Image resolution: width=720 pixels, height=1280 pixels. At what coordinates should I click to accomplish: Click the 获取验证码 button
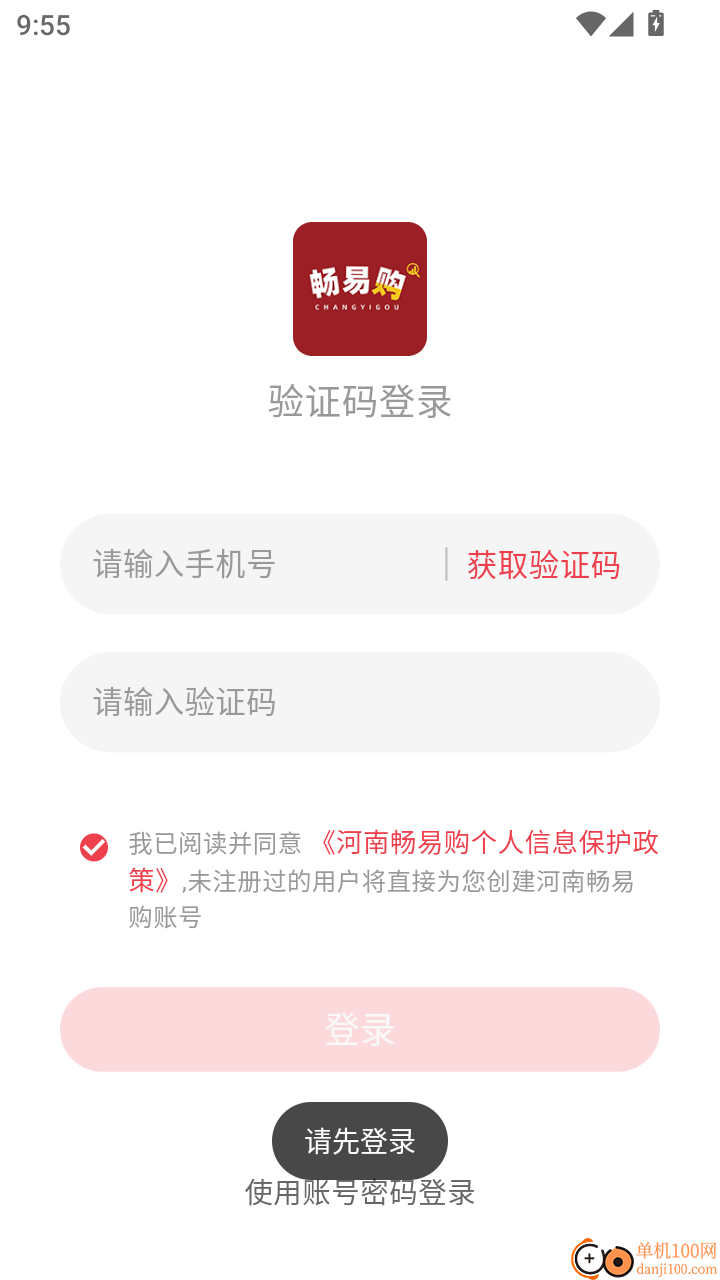[543, 565]
